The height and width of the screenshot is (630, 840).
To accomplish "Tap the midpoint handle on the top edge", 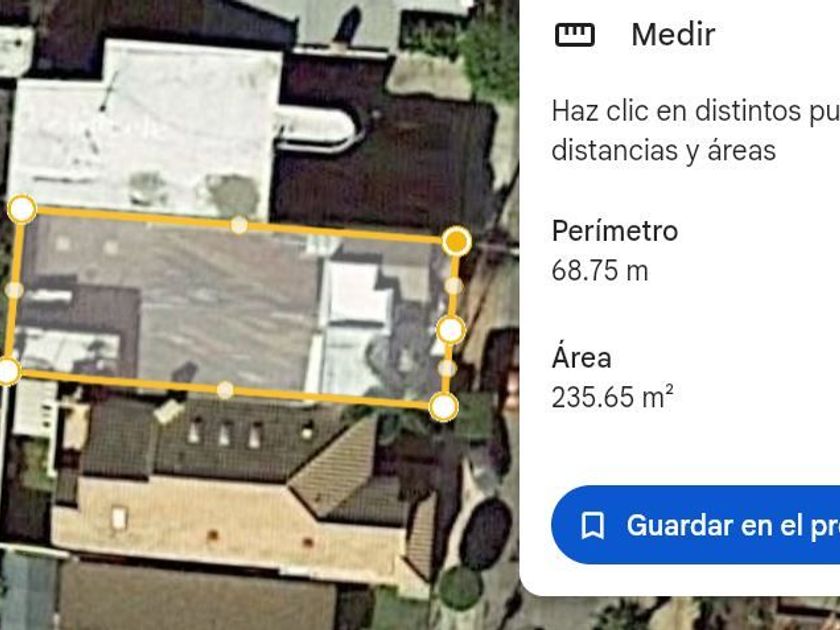I will point(238,225).
